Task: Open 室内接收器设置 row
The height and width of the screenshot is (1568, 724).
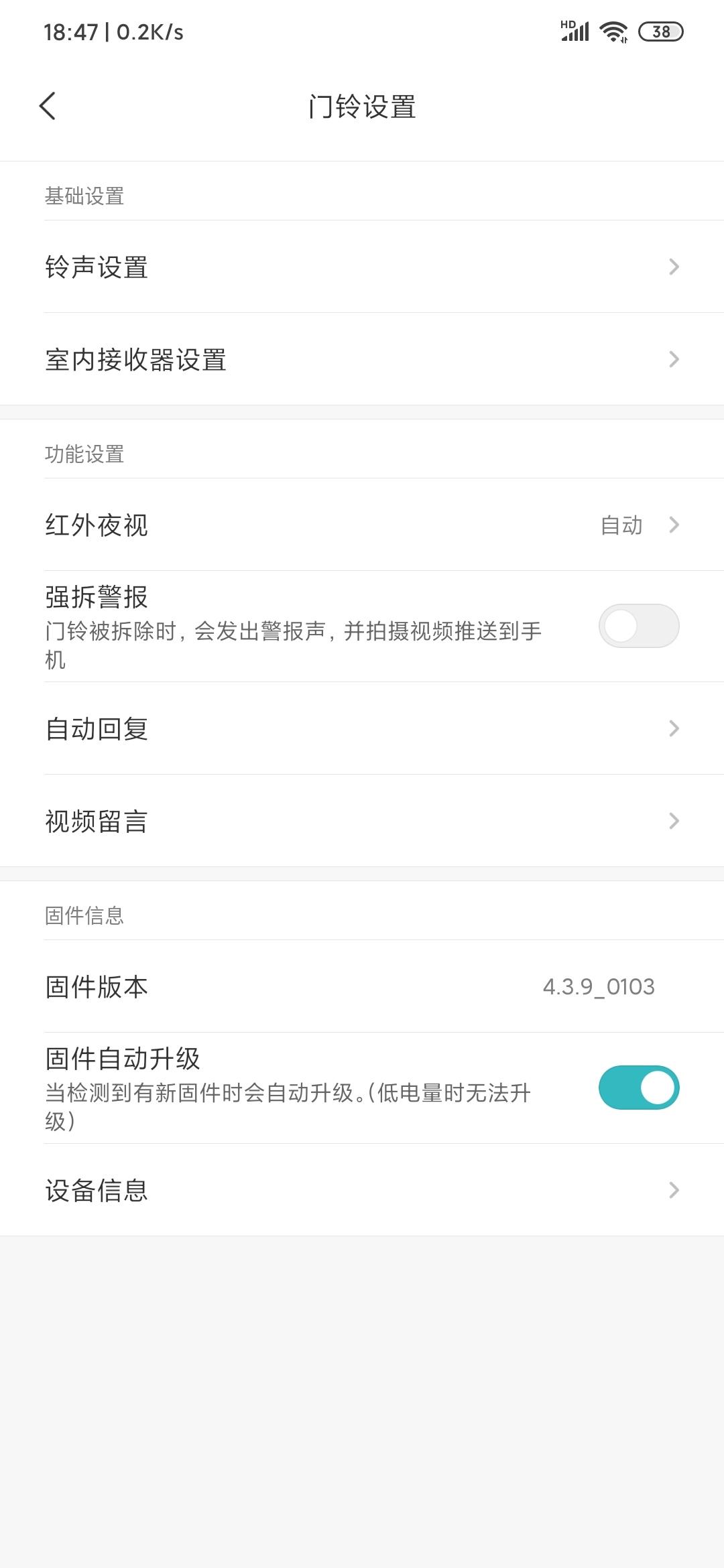Action: tap(362, 359)
